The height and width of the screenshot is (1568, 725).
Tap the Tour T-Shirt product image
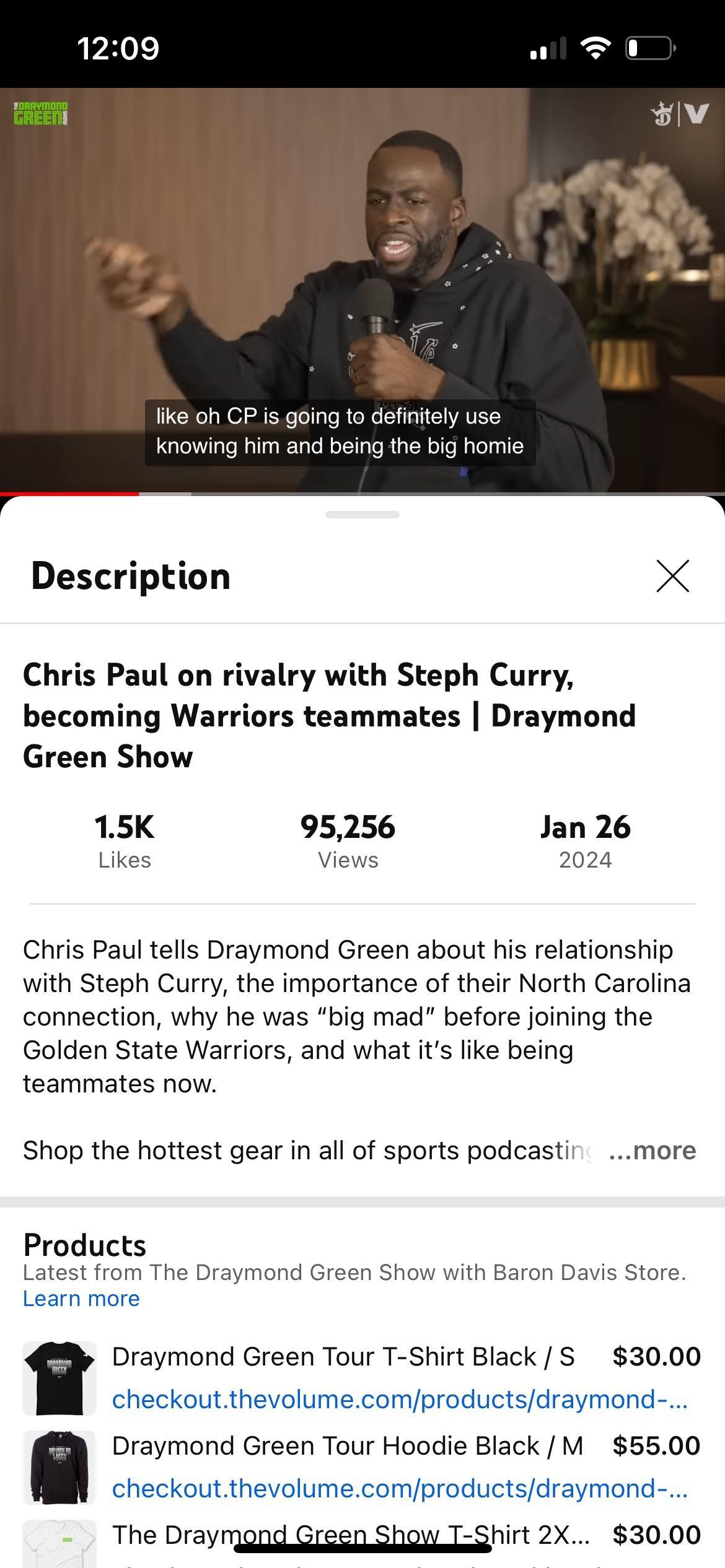coord(59,1378)
